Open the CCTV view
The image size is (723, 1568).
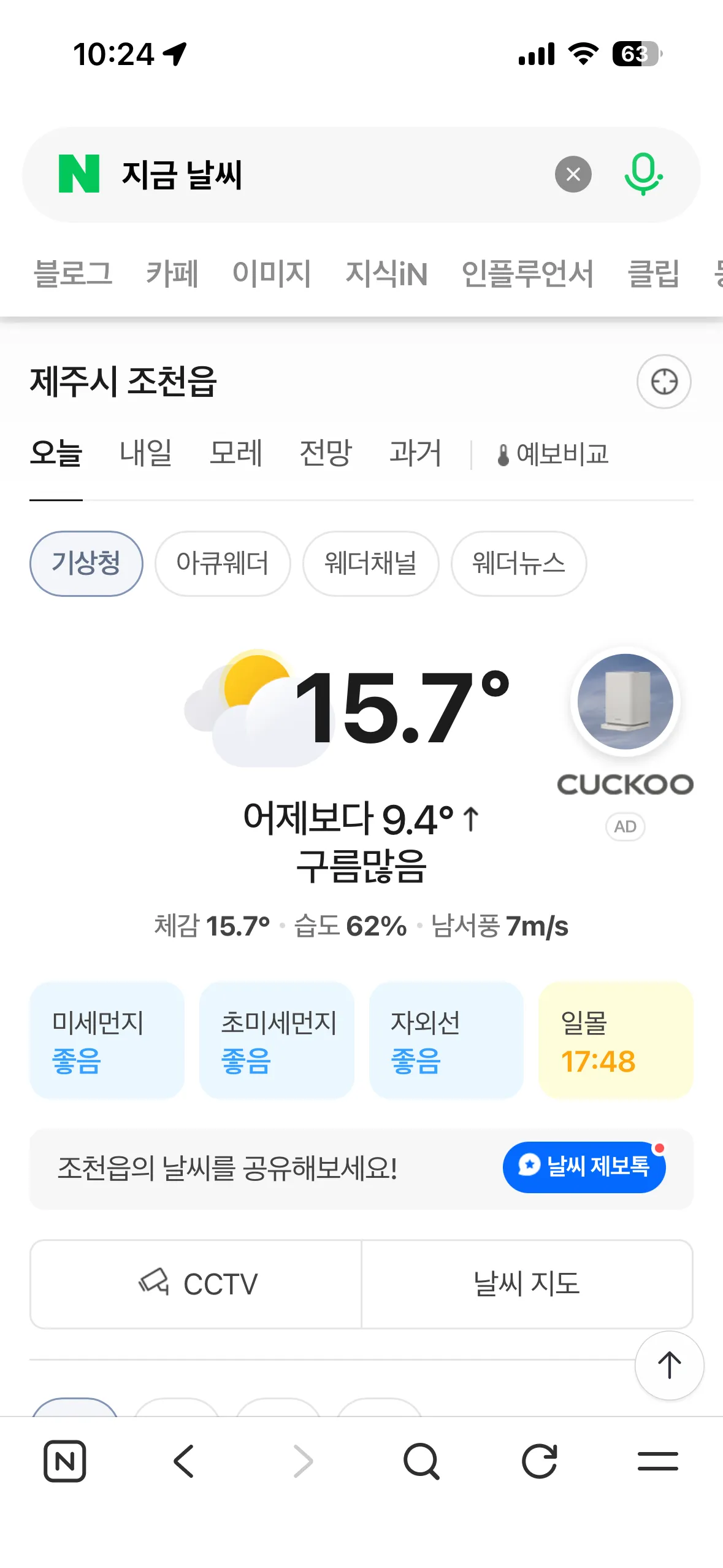[196, 1284]
